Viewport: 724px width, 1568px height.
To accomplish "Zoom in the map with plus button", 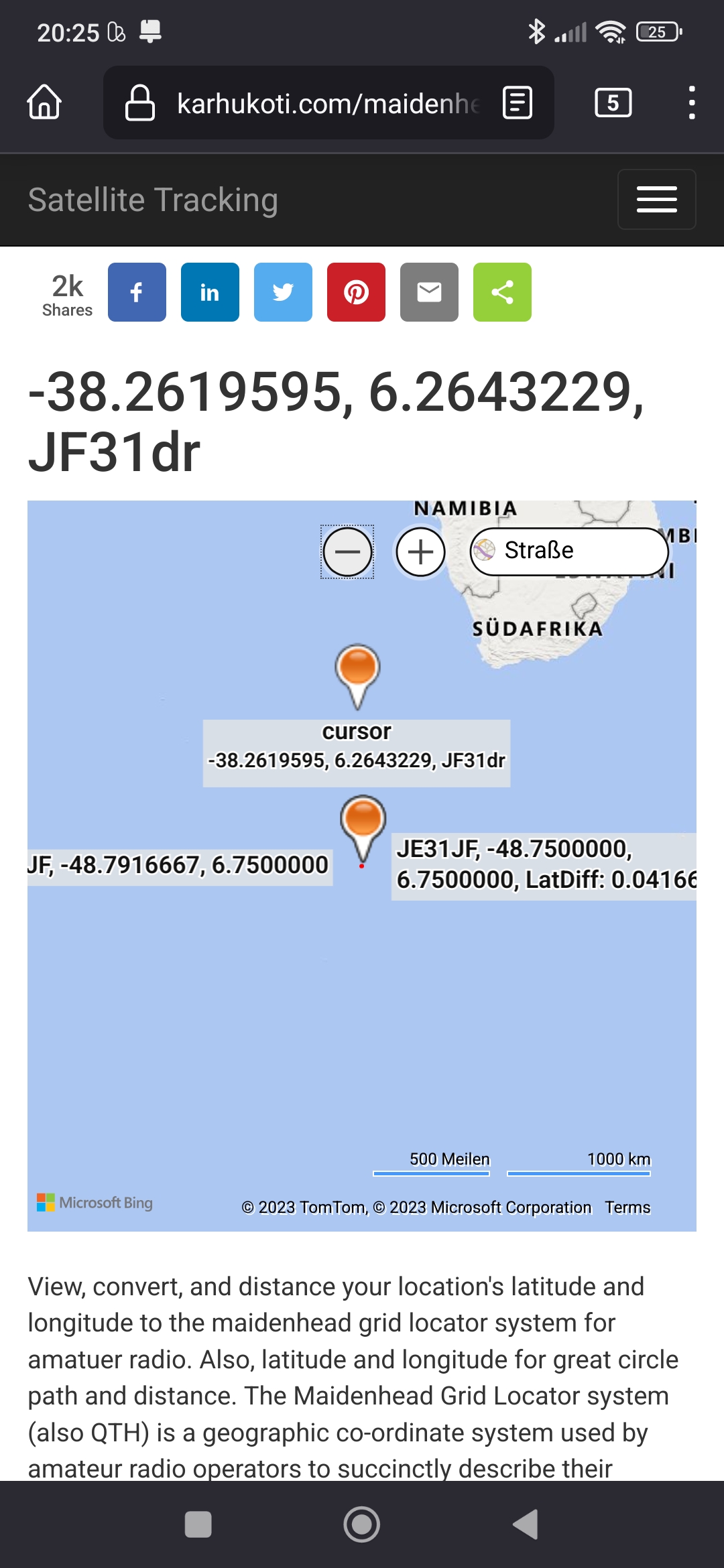I will pos(420,552).
